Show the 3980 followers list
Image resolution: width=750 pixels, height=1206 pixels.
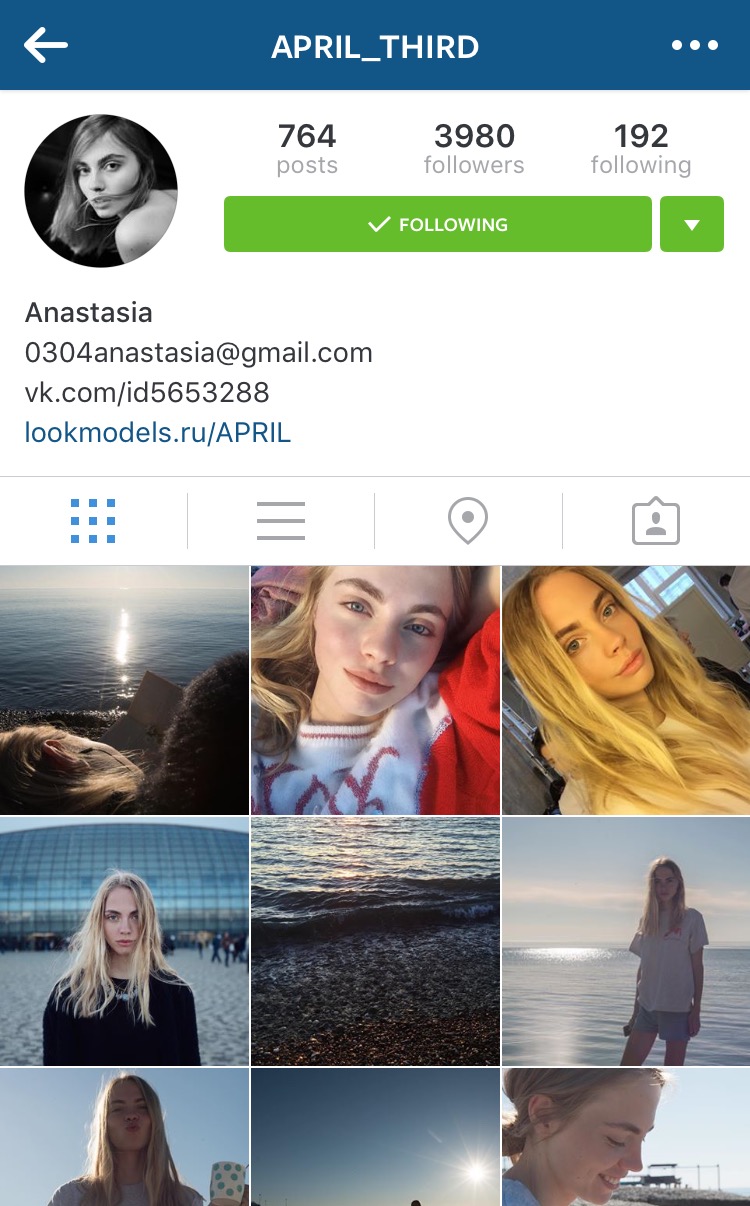coord(474,149)
